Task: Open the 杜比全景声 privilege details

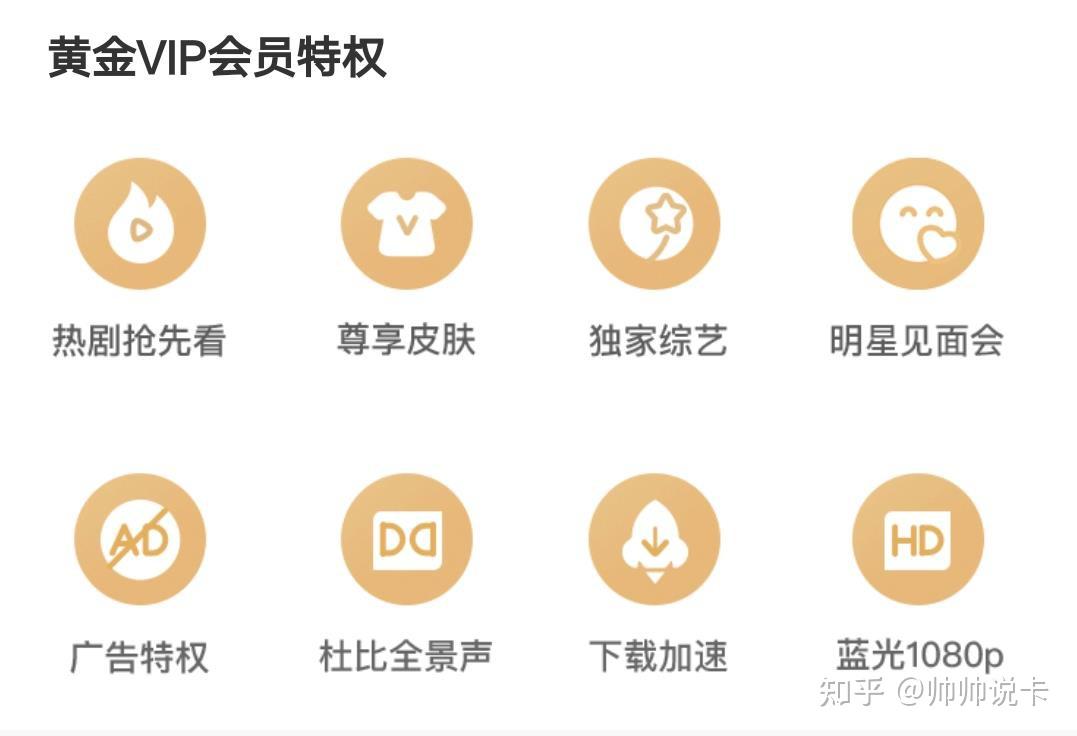Action: point(406,540)
